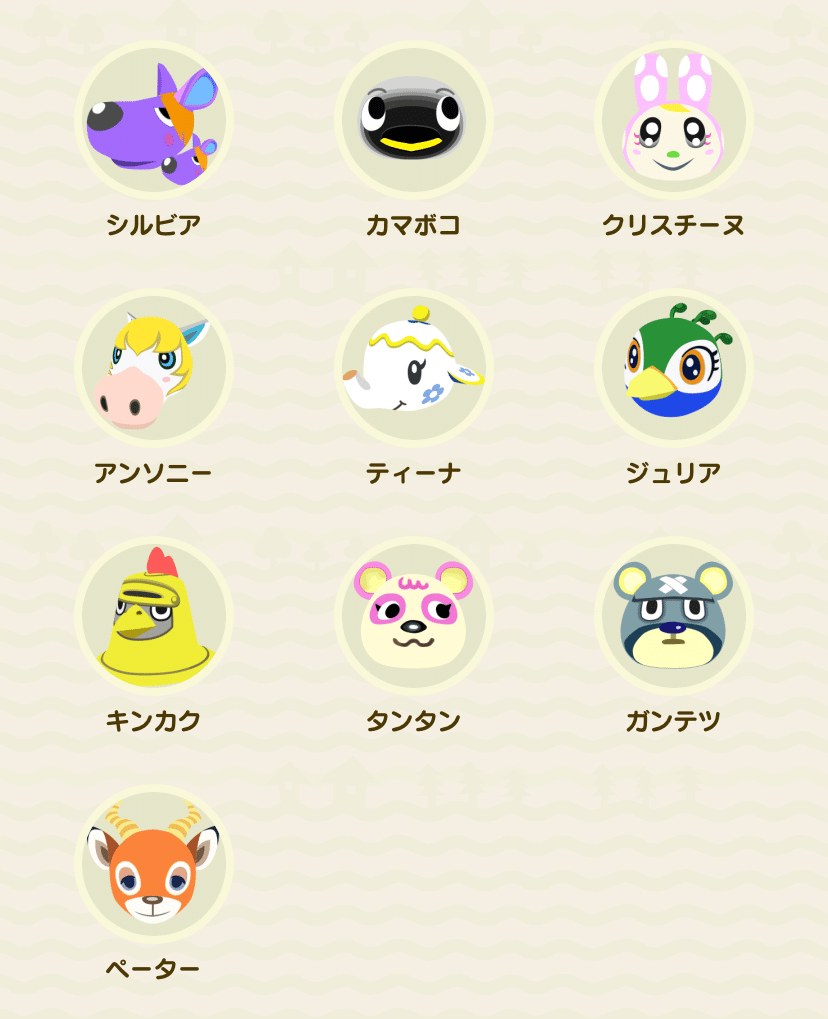The width and height of the screenshot is (828, 1019).
Task: Select Christine's (クリスチーヌ) rabbit icon
Action: click(x=673, y=119)
